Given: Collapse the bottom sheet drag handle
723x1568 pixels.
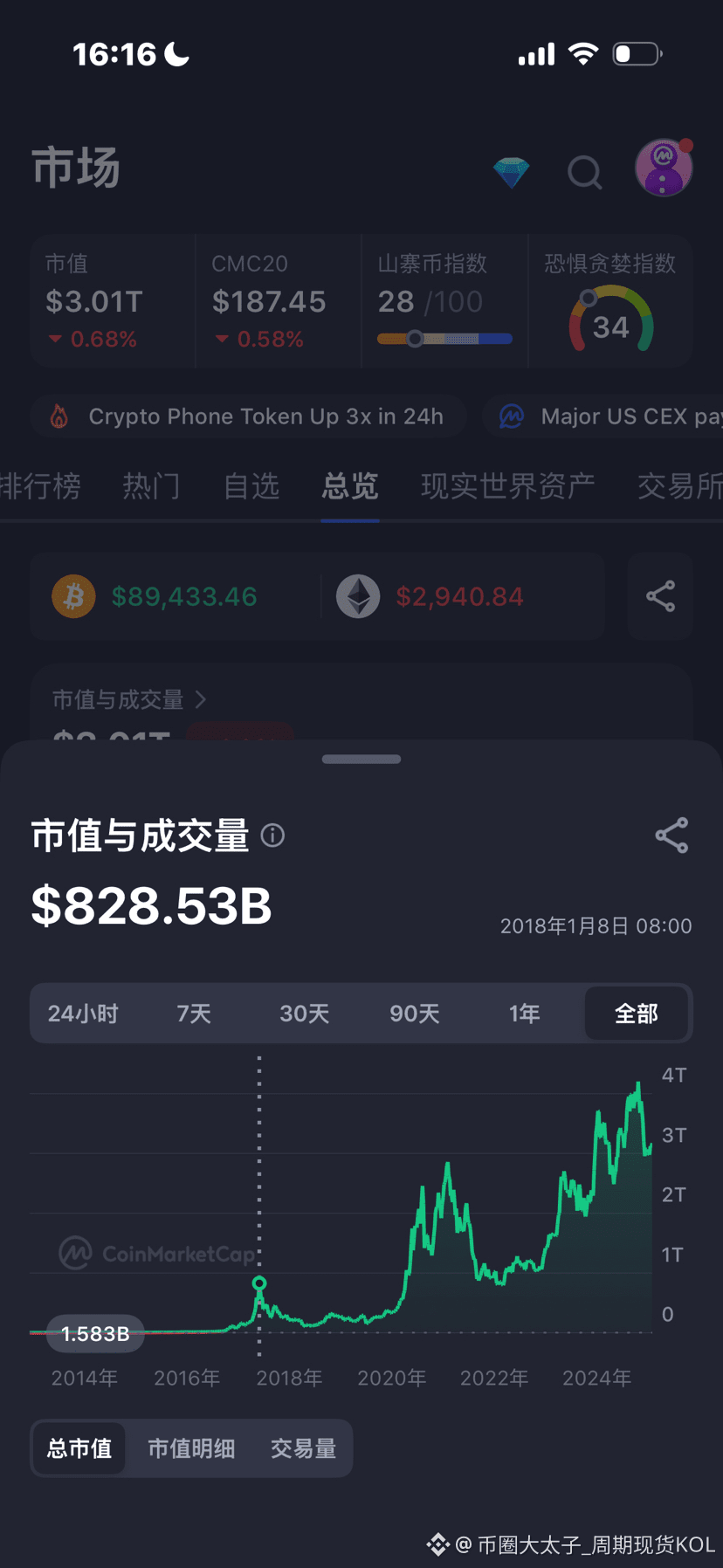Looking at the screenshot, I should pos(361,759).
